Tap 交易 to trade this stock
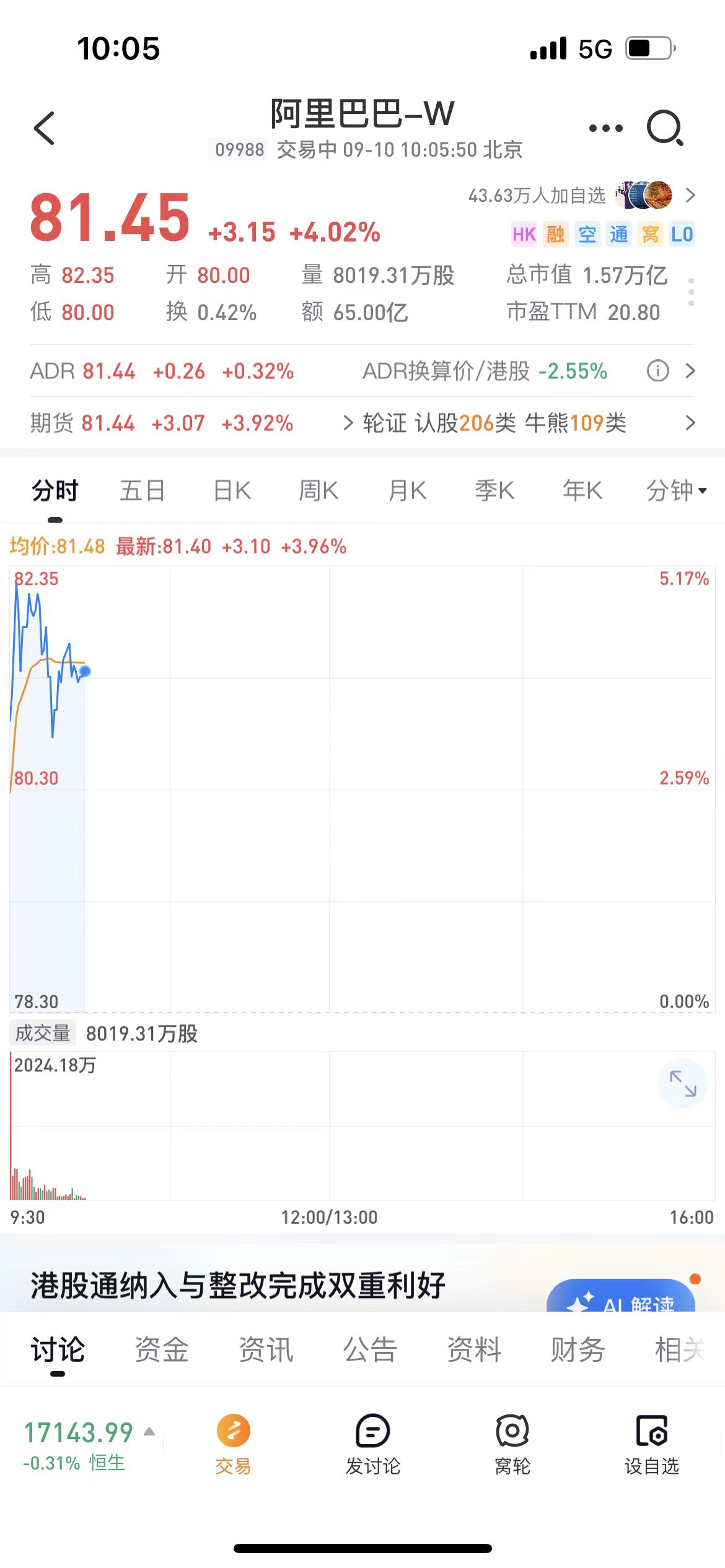 point(233,1445)
